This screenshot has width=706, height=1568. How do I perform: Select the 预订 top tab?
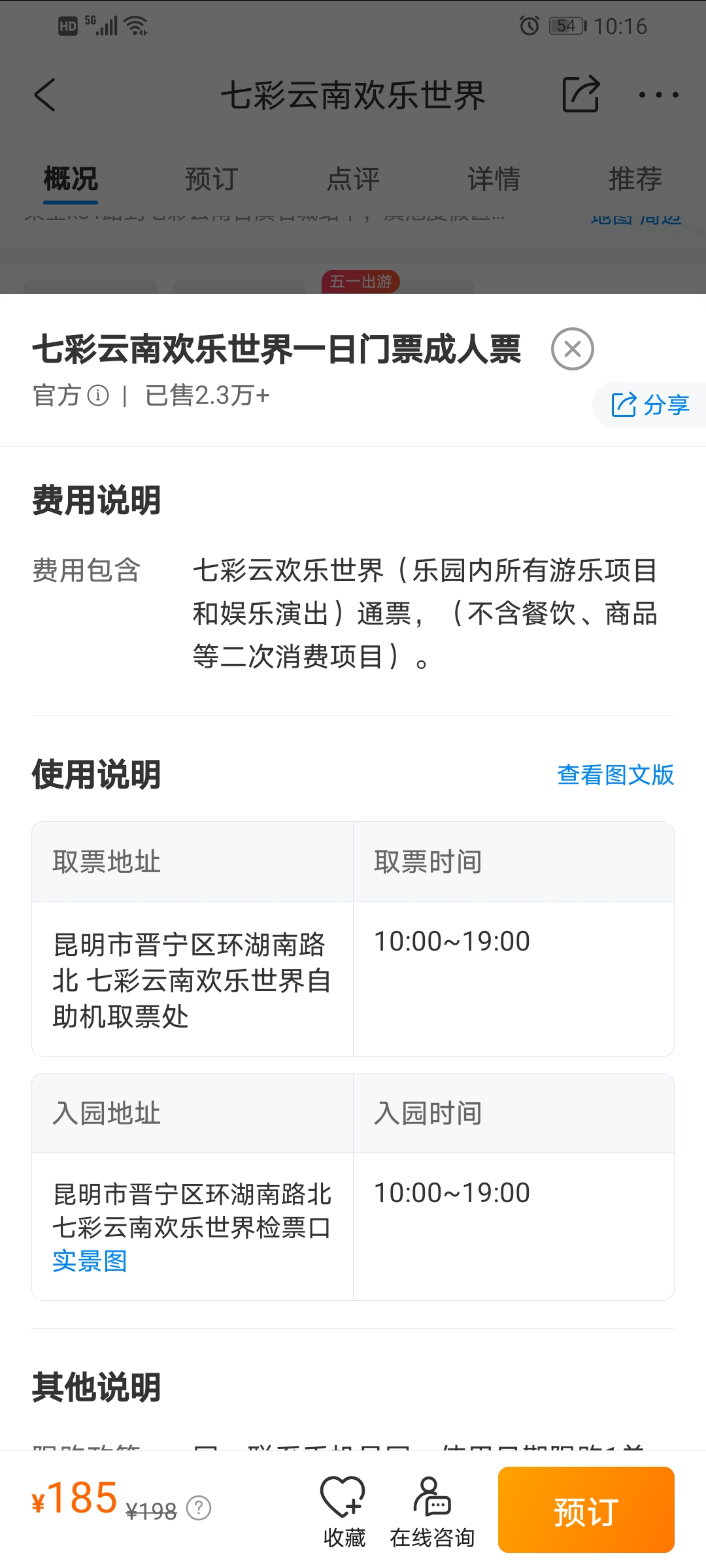pos(212,179)
